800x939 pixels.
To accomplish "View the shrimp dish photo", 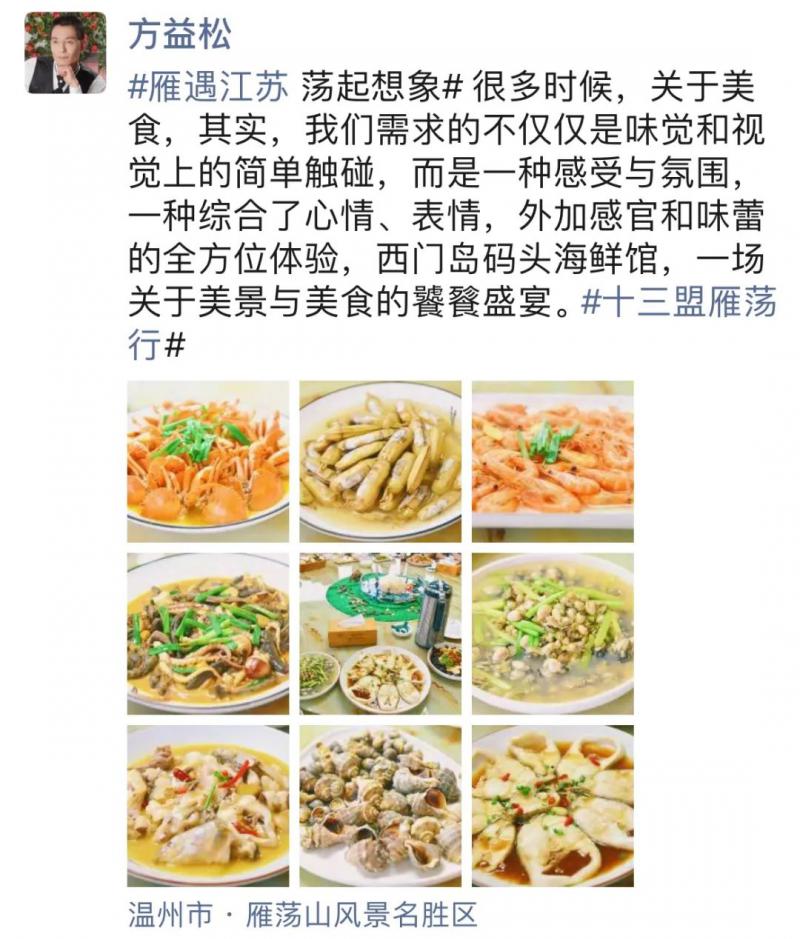I will pyautogui.click(x=552, y=461).
